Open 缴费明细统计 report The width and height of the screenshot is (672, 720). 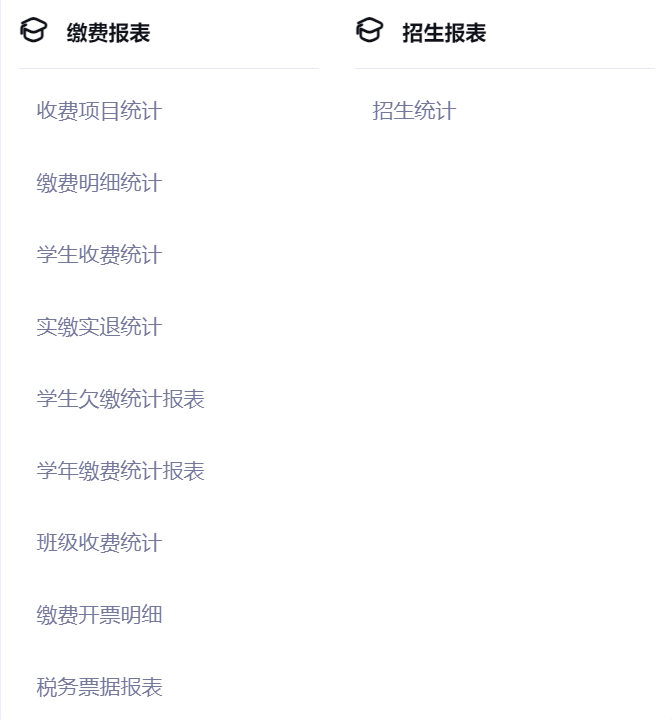(99, 183)
